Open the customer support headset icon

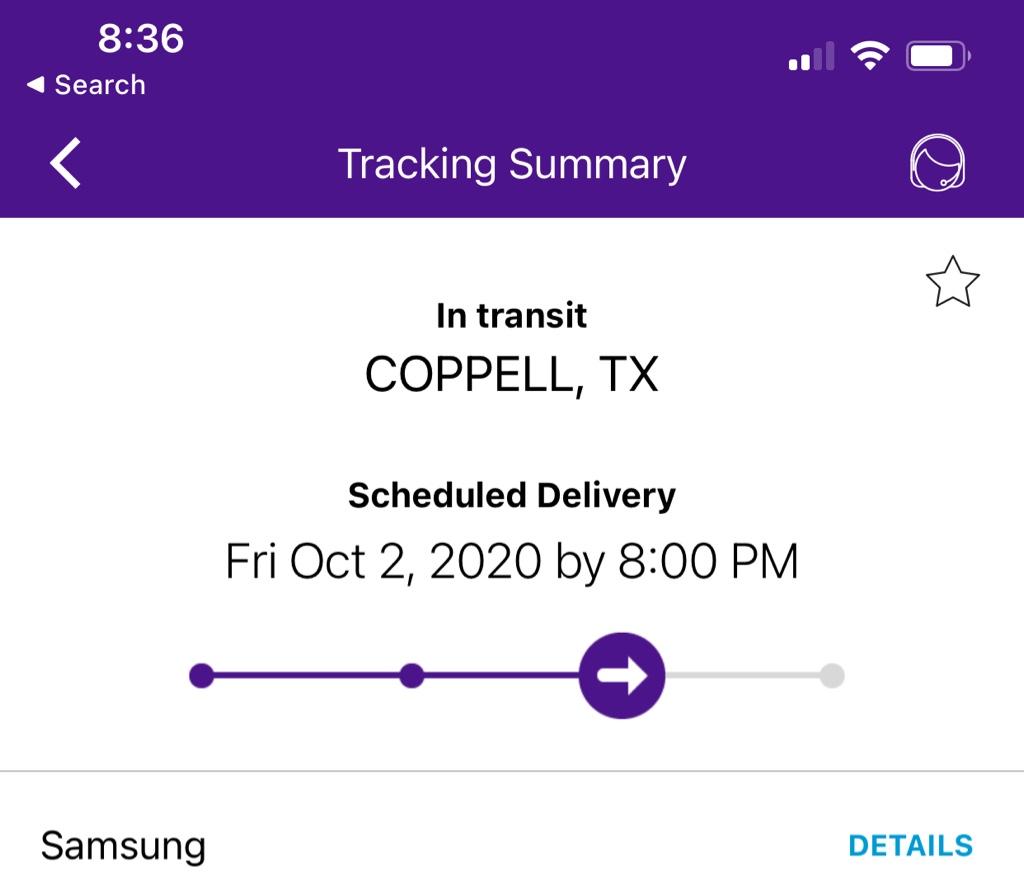[x=937, y=163]
